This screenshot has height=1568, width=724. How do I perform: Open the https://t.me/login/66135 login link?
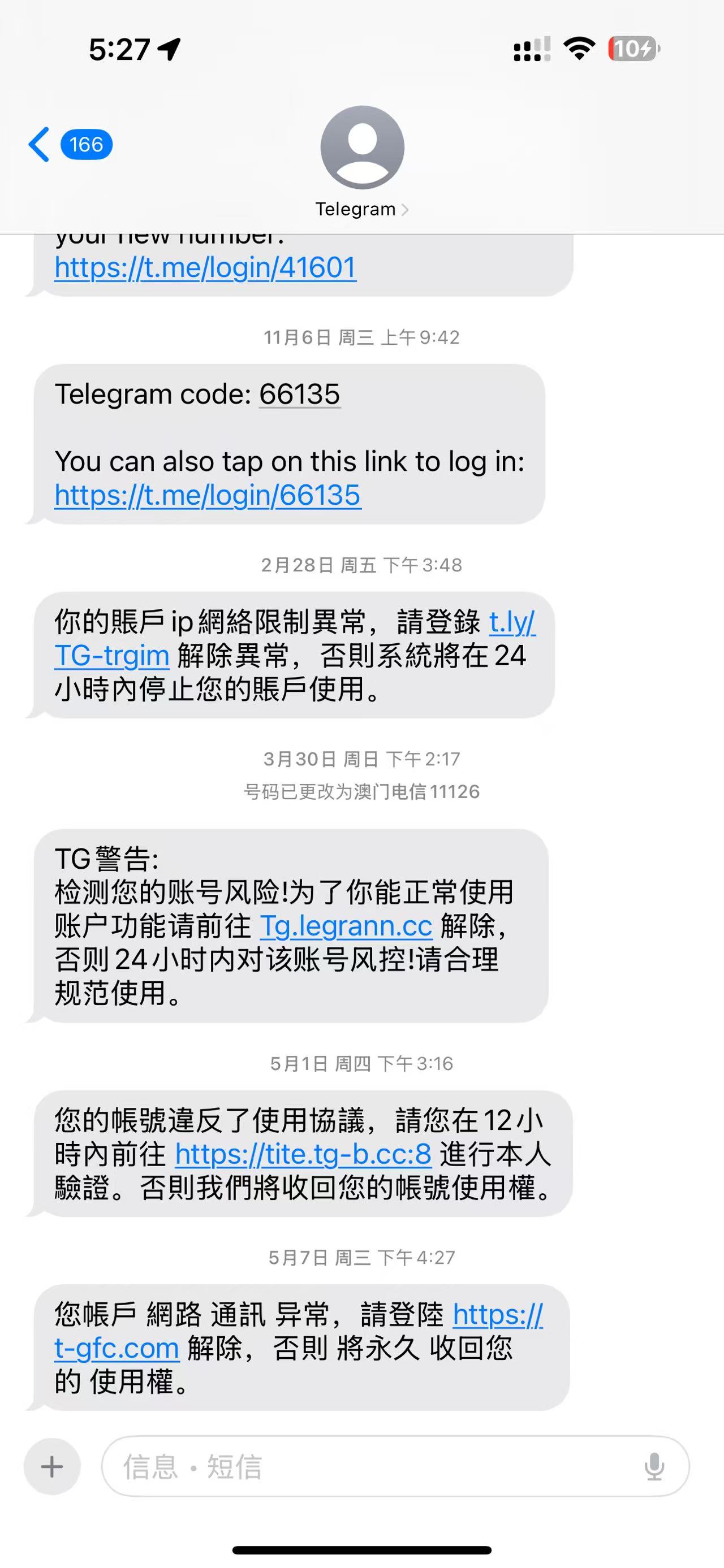tap(207, 496)
